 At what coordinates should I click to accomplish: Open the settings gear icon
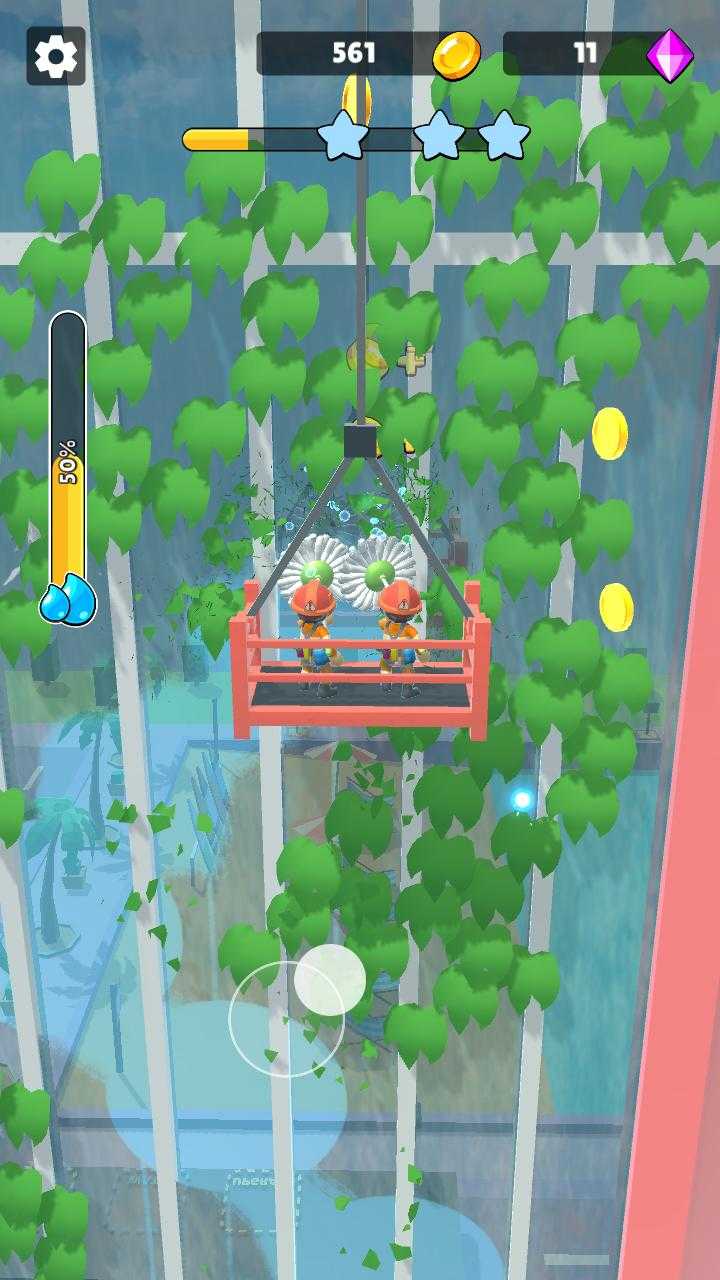[x=56, y=56]
